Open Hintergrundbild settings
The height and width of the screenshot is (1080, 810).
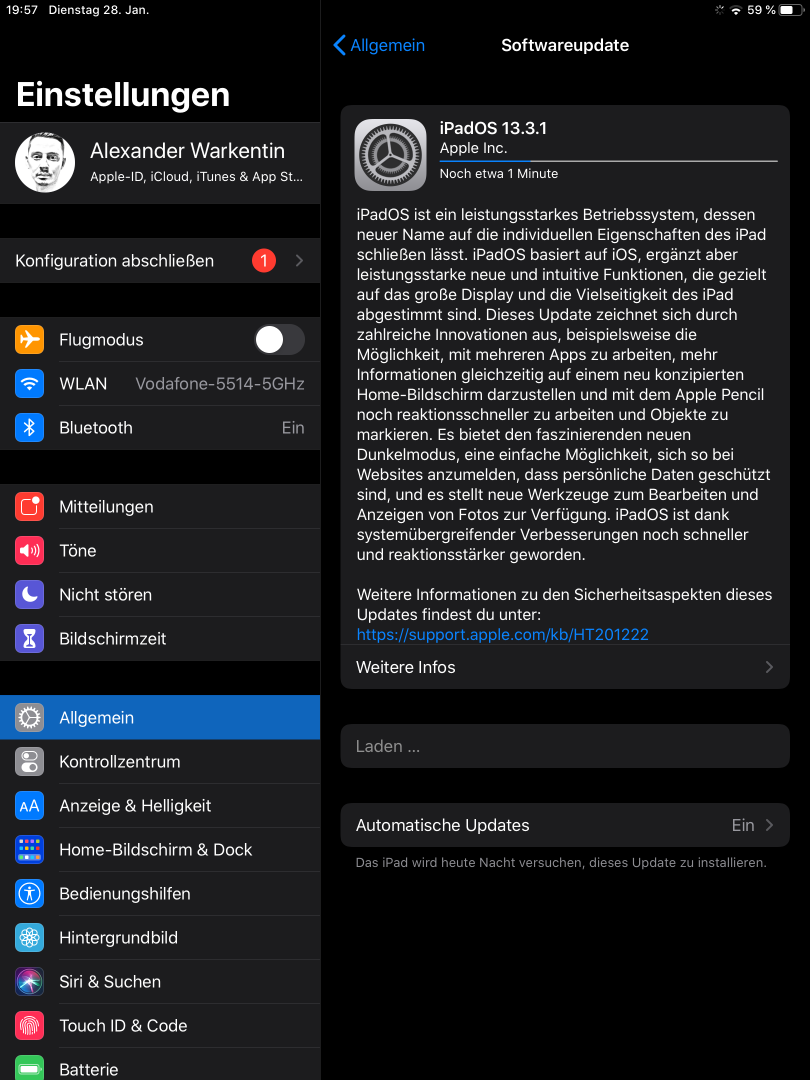click(160, 938)
